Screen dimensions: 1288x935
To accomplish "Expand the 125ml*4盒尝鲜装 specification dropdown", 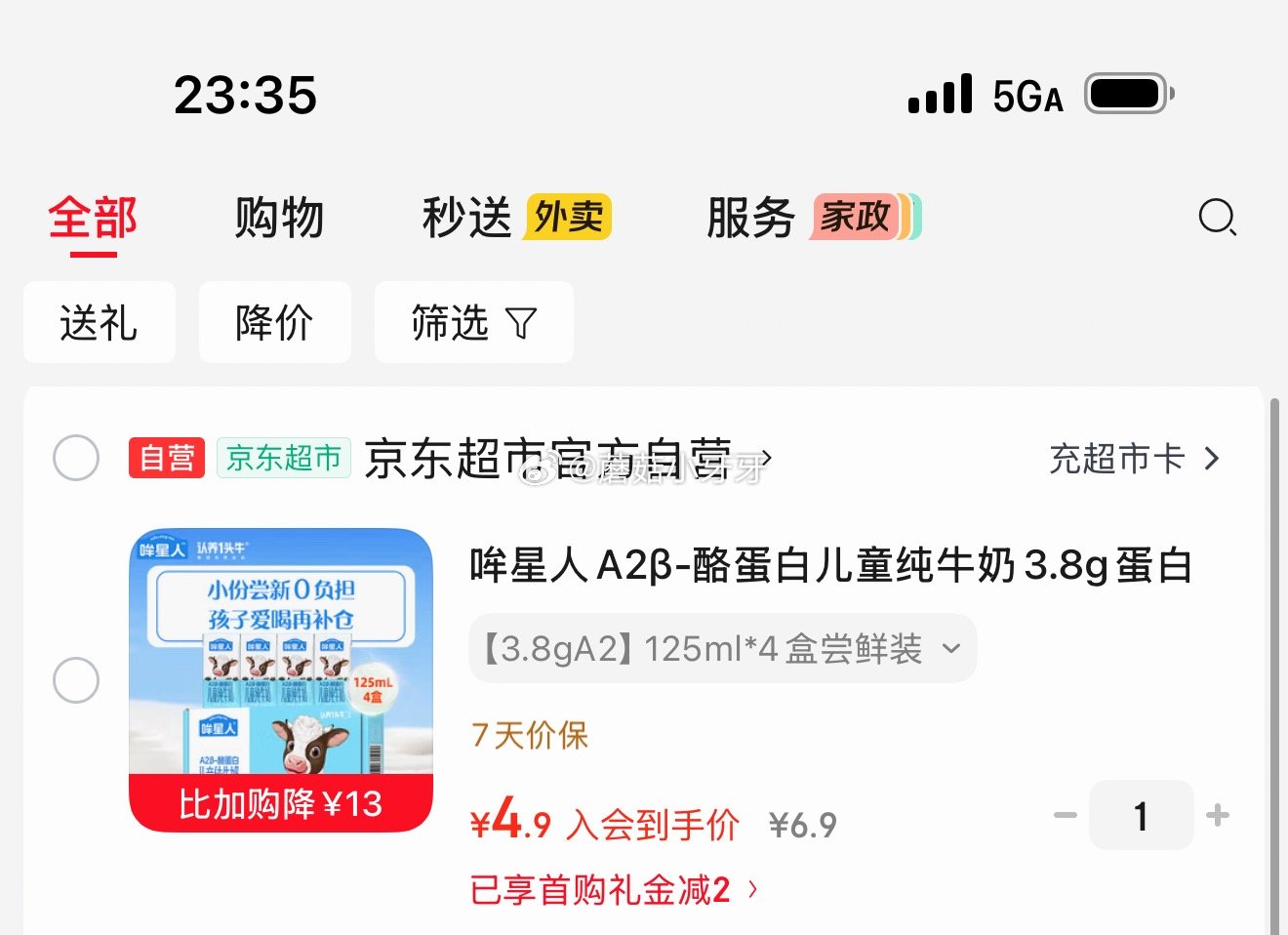I will (x=722, y=648).
